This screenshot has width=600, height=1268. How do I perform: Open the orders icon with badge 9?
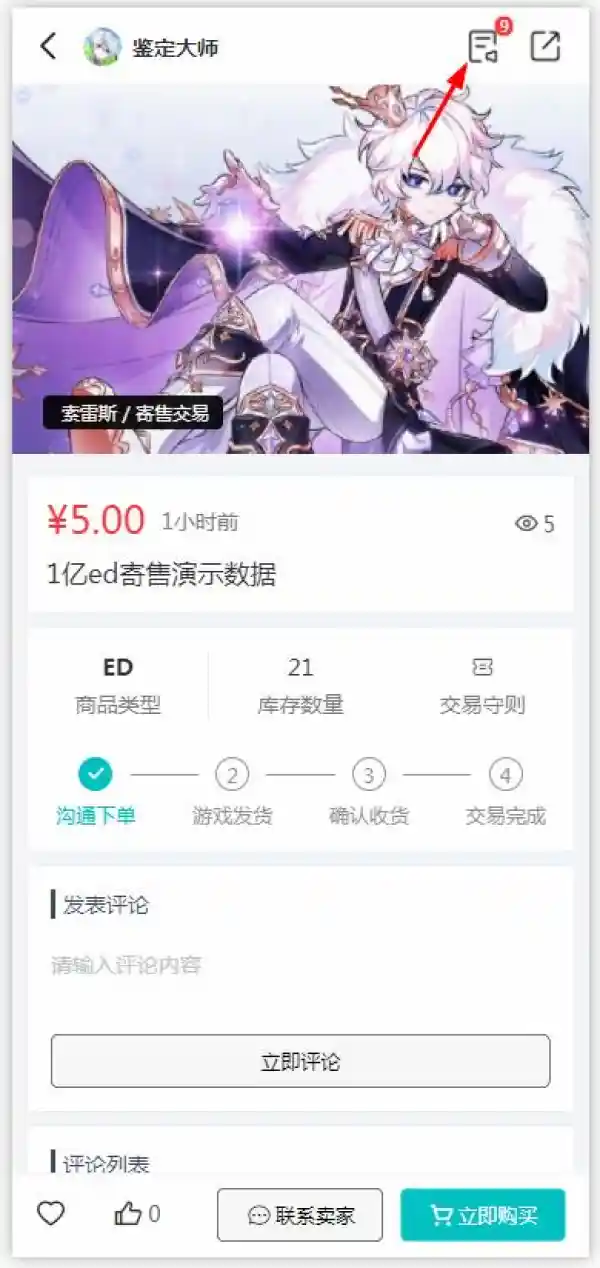coord(483,46)
